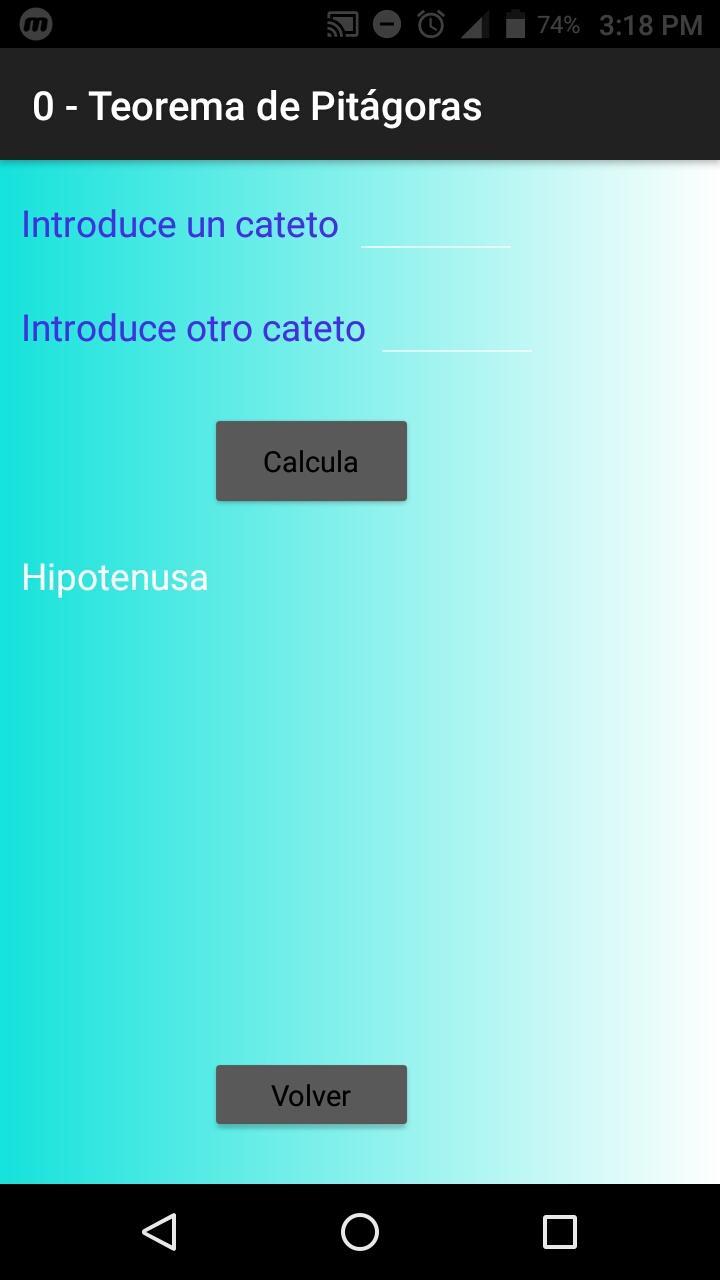Tap the Recents navigation square

pyautogui.click(x=561, y=1232)
